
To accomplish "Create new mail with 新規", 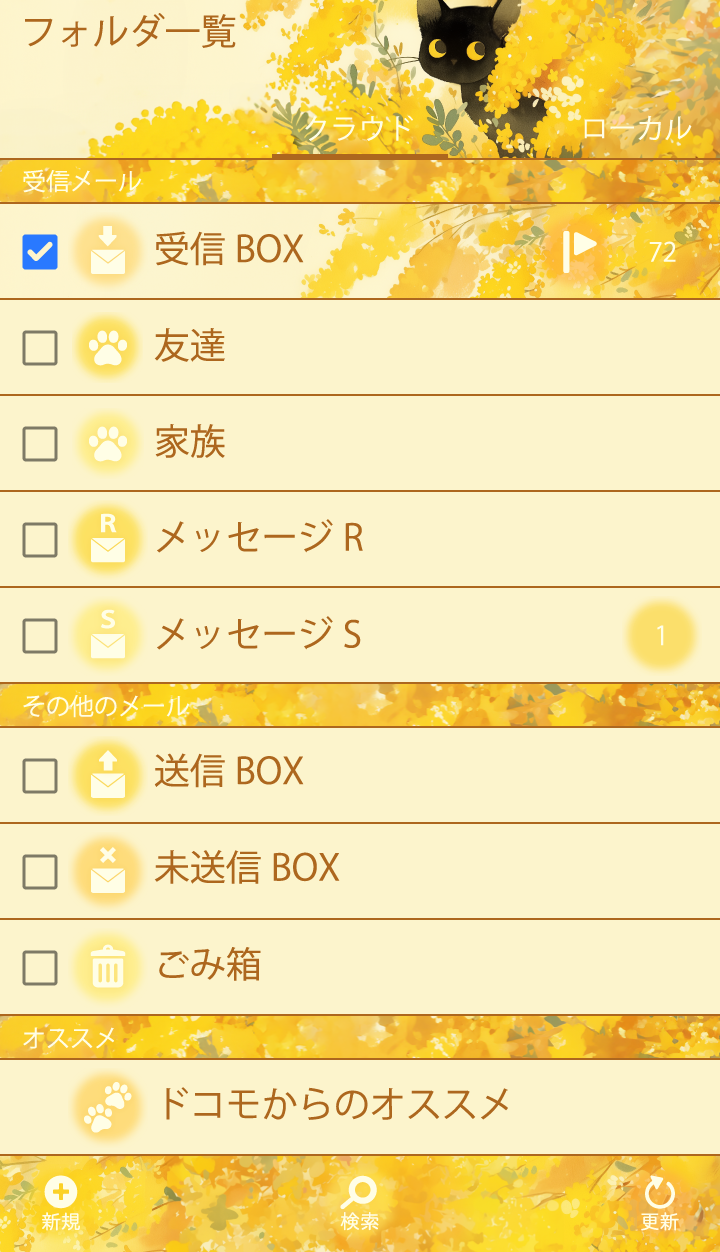I will tap(60, 1203).
